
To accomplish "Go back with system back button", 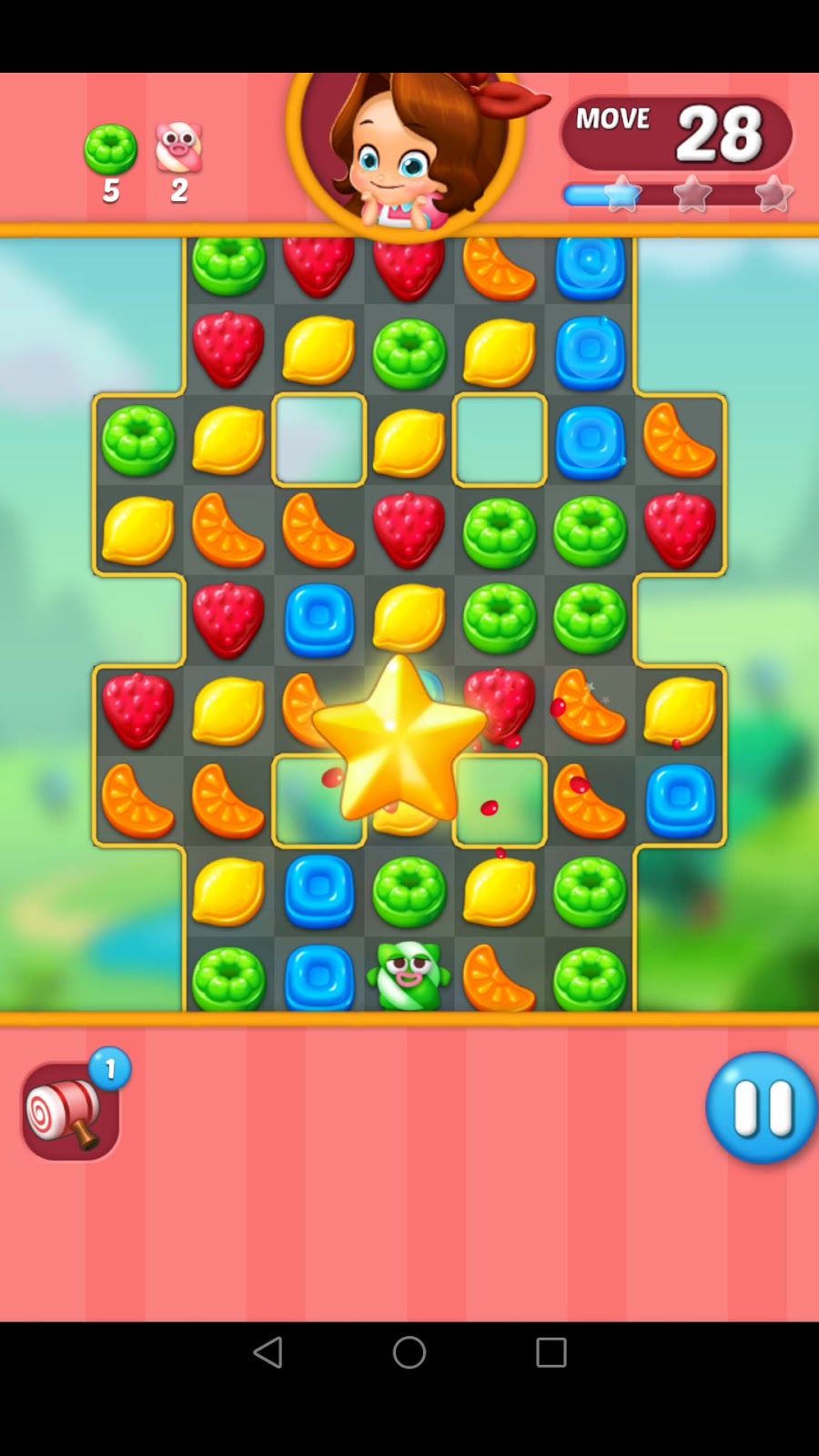I will (268, 1352).
